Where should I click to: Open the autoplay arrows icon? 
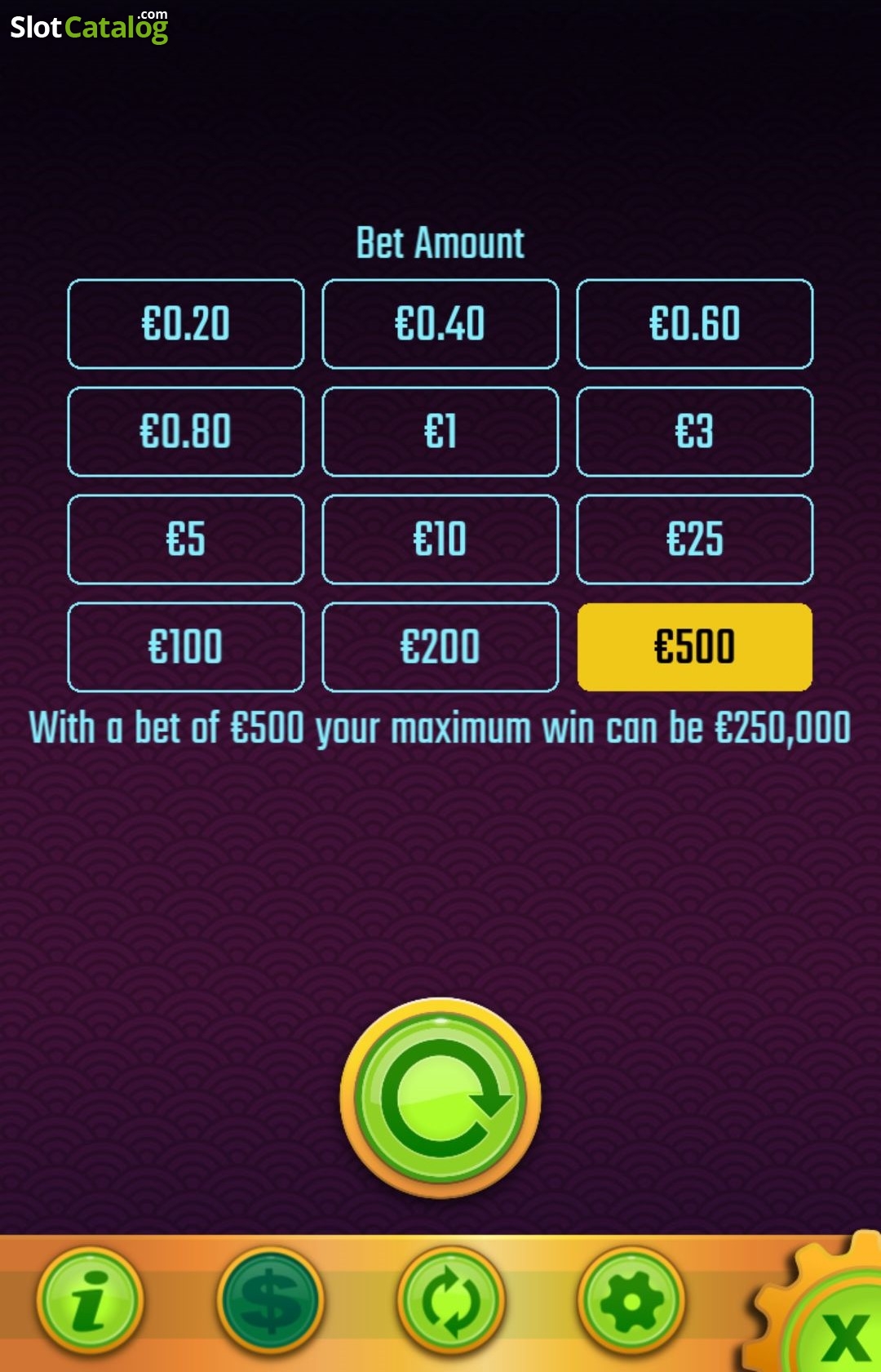[451, 1301]
